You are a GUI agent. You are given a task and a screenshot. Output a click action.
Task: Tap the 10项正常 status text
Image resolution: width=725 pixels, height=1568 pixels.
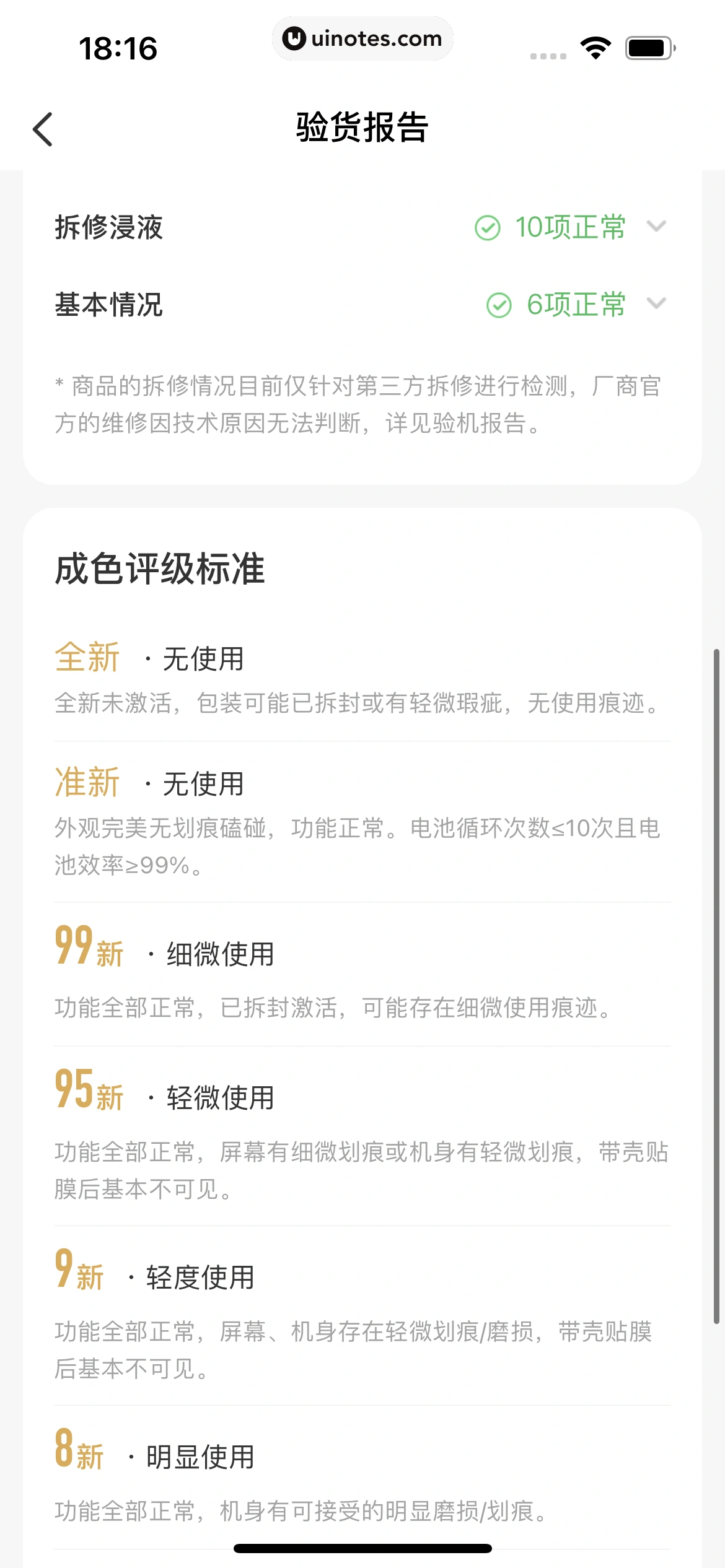(571, 229)
